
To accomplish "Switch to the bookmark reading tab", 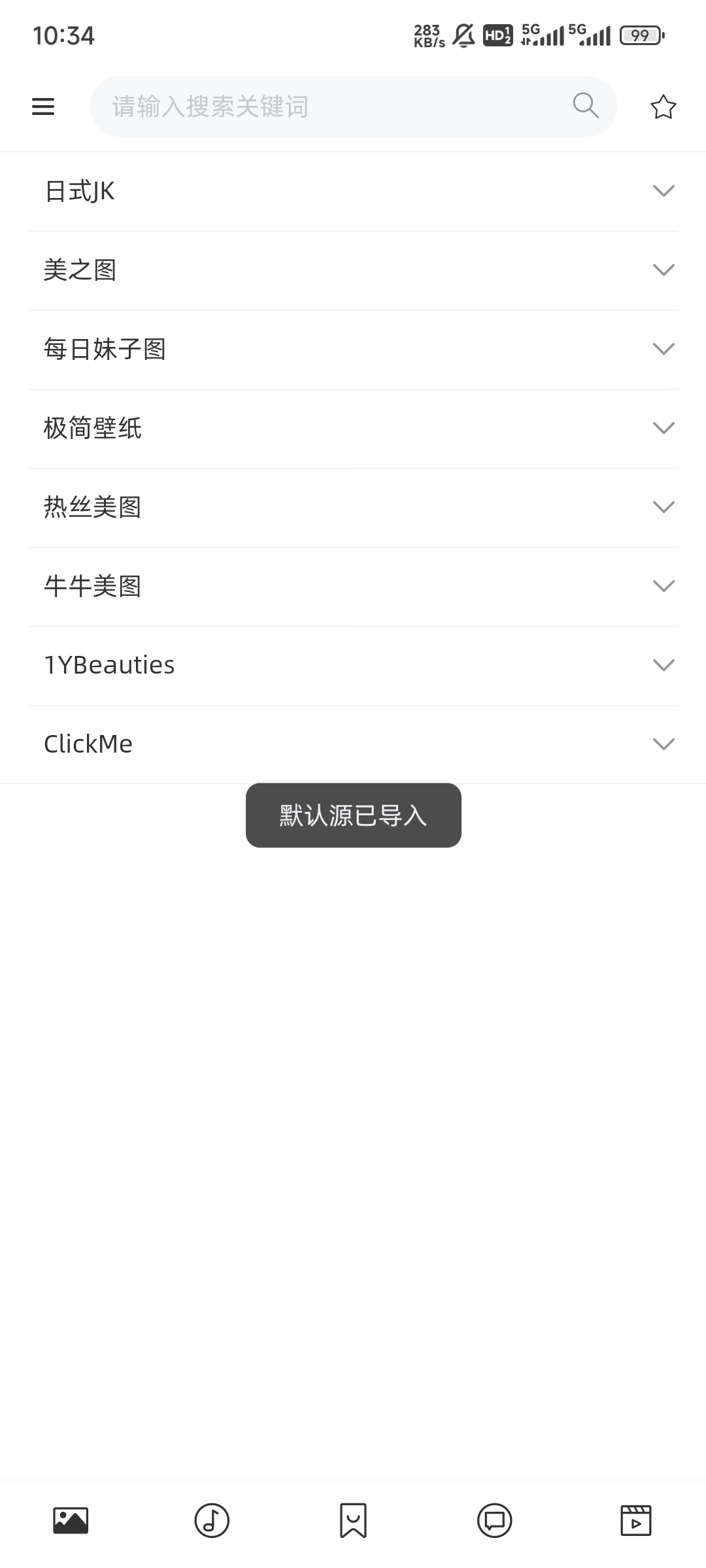I will (x=353, y=1520).
